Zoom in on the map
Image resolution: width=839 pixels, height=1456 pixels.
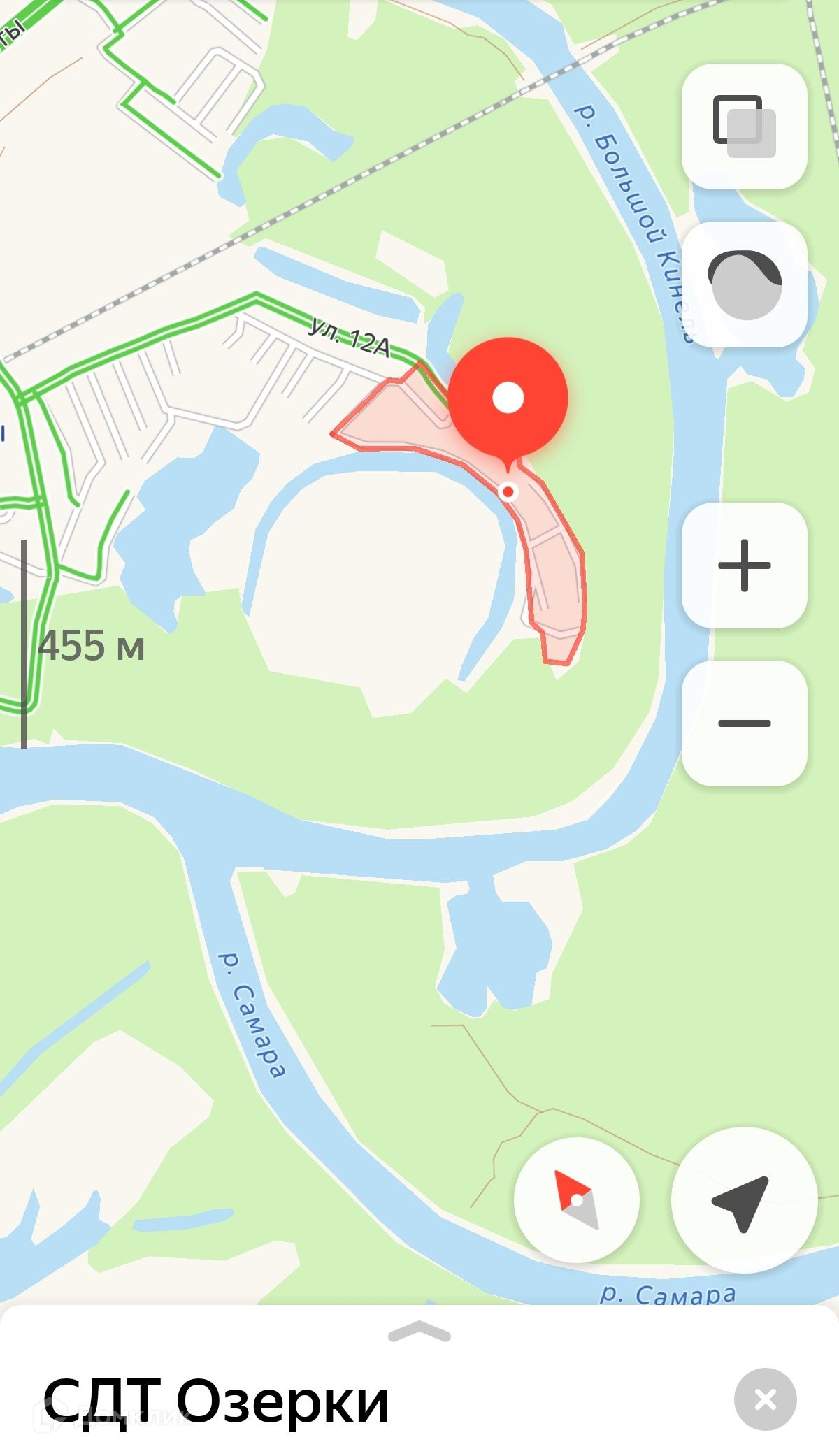(744, 565)
